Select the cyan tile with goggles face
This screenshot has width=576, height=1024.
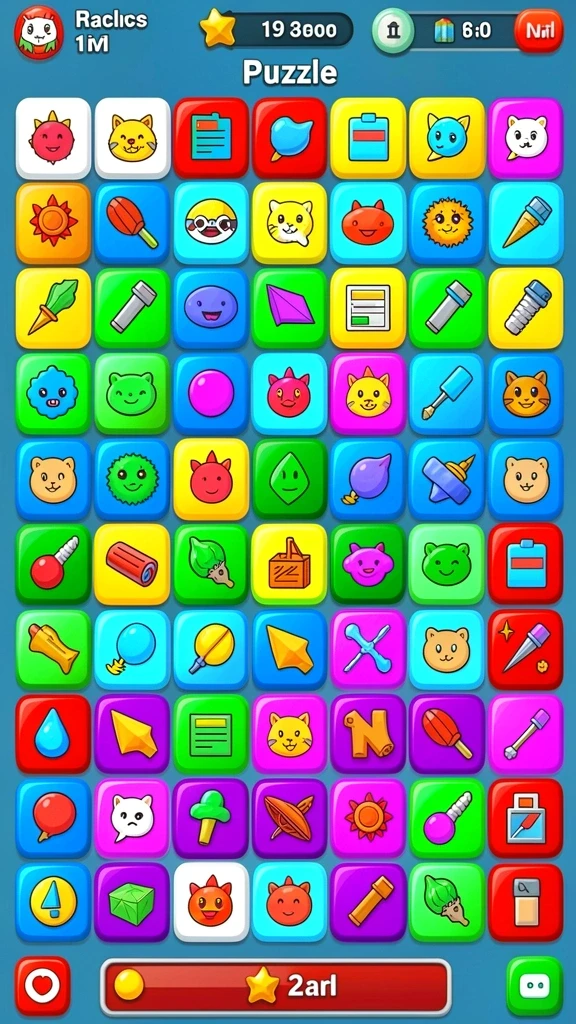click(x=211, y=223)
